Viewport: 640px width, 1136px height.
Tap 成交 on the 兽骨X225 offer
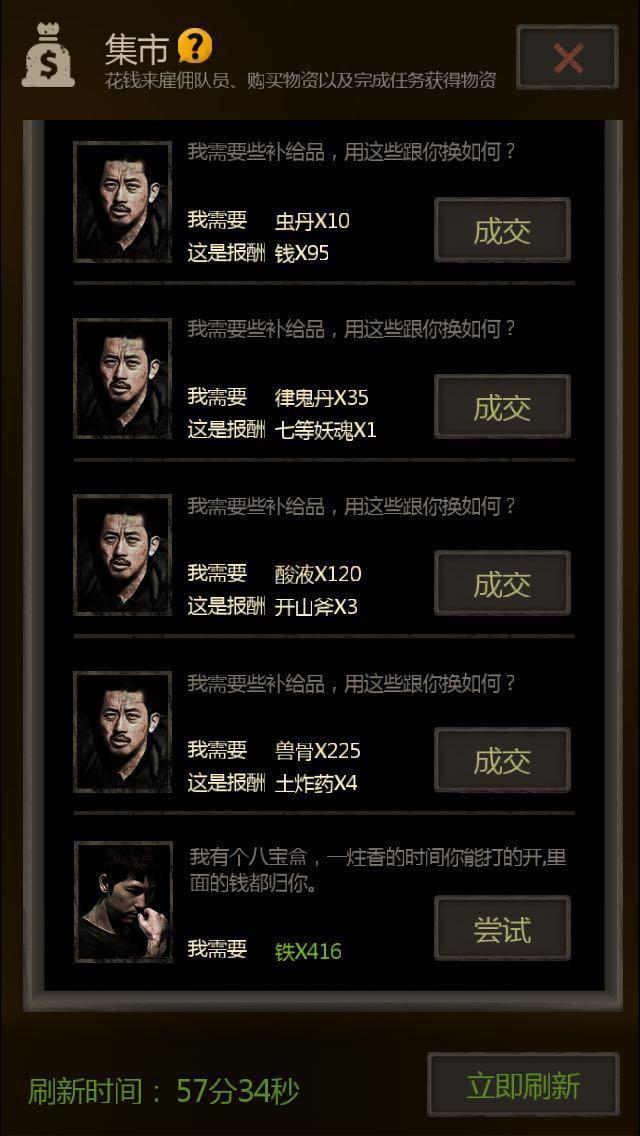[502, 761]
